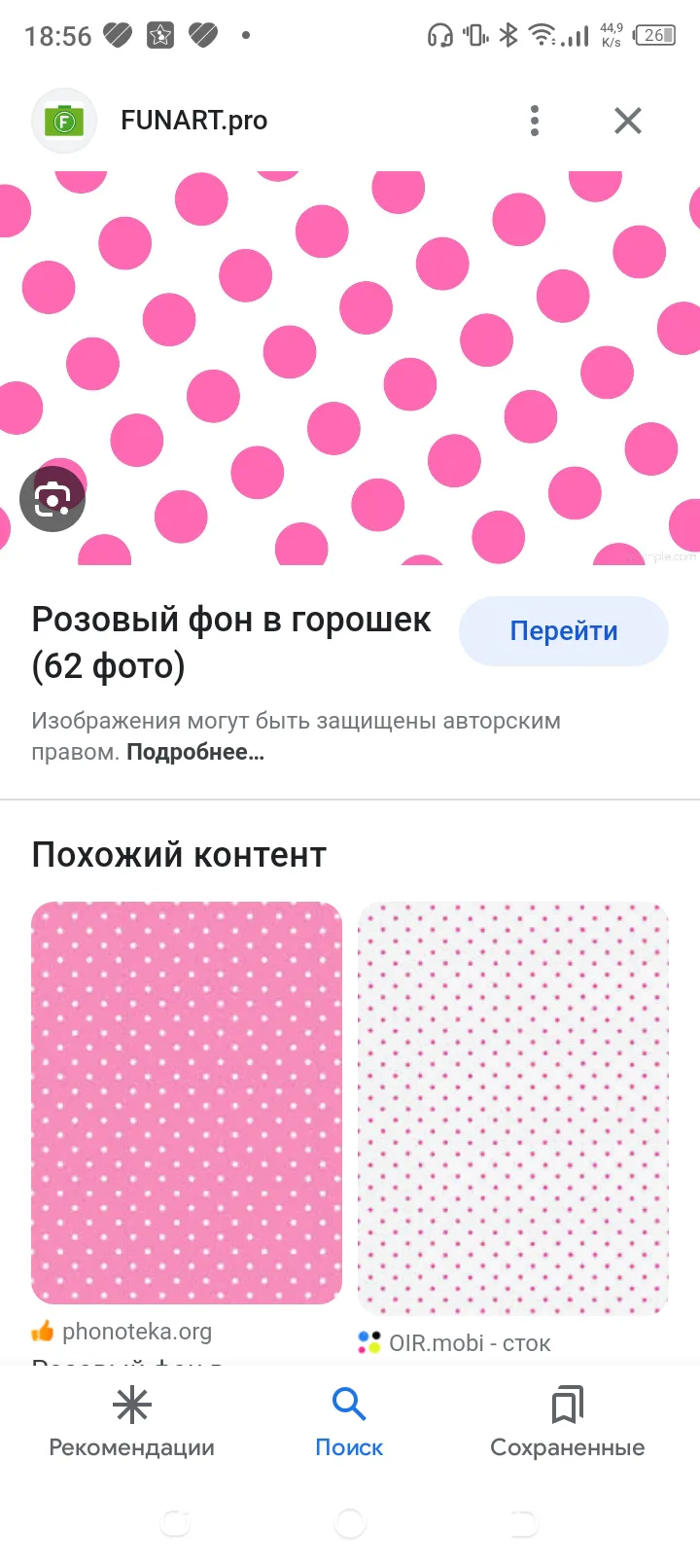Screen dimensions: 700x1568
Task: Open the Подробнее copyright link
Action: tap(194, 752)
